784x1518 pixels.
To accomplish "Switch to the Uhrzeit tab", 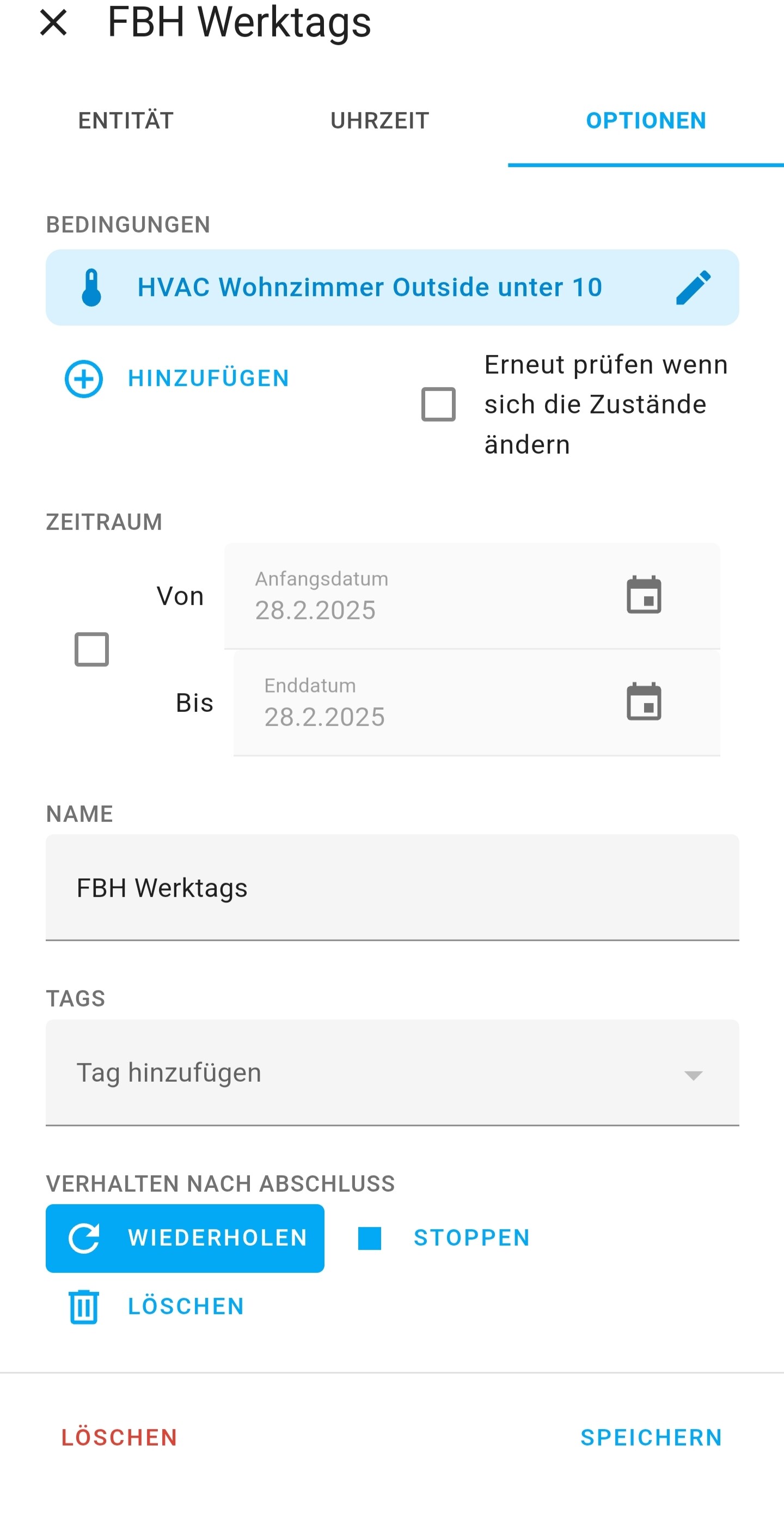I will coord(380,121).
